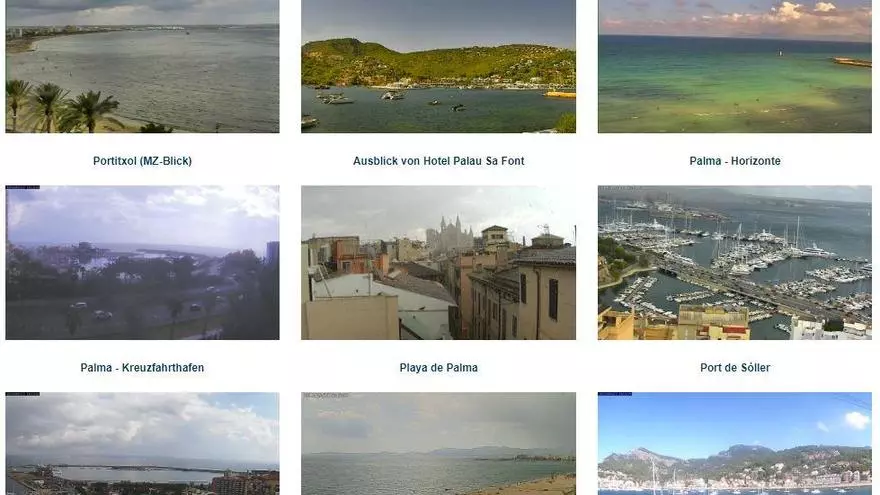Open the Playa de Palma webcam title
Viewport: 880px width, 495px height.
[x=438, y=368]
